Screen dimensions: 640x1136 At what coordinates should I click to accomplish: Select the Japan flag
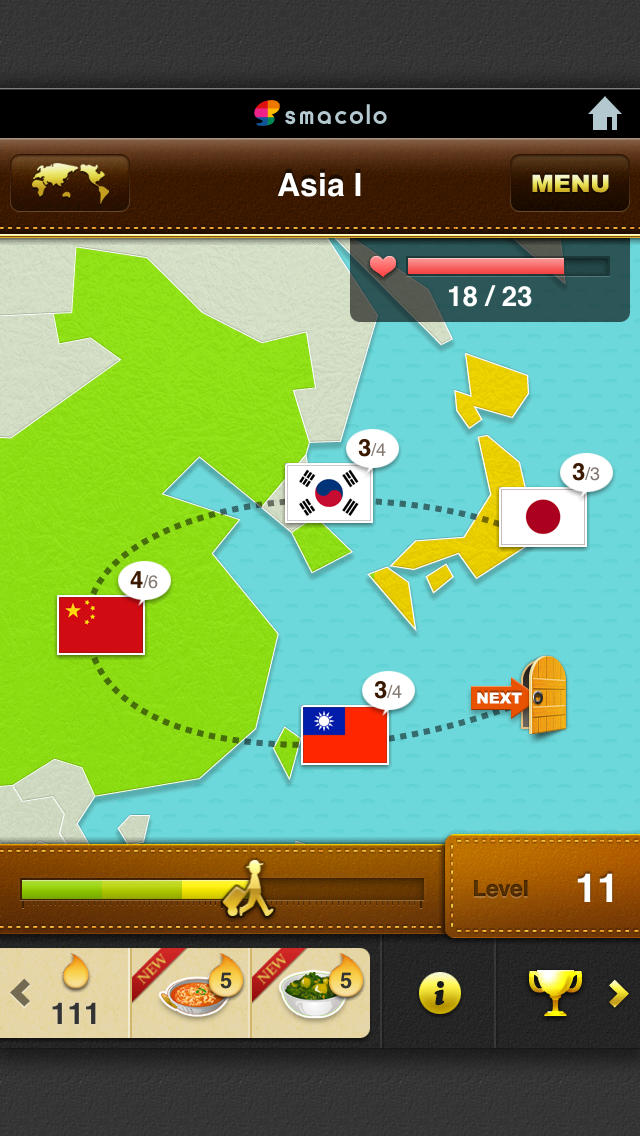click(x=543, y=517)
